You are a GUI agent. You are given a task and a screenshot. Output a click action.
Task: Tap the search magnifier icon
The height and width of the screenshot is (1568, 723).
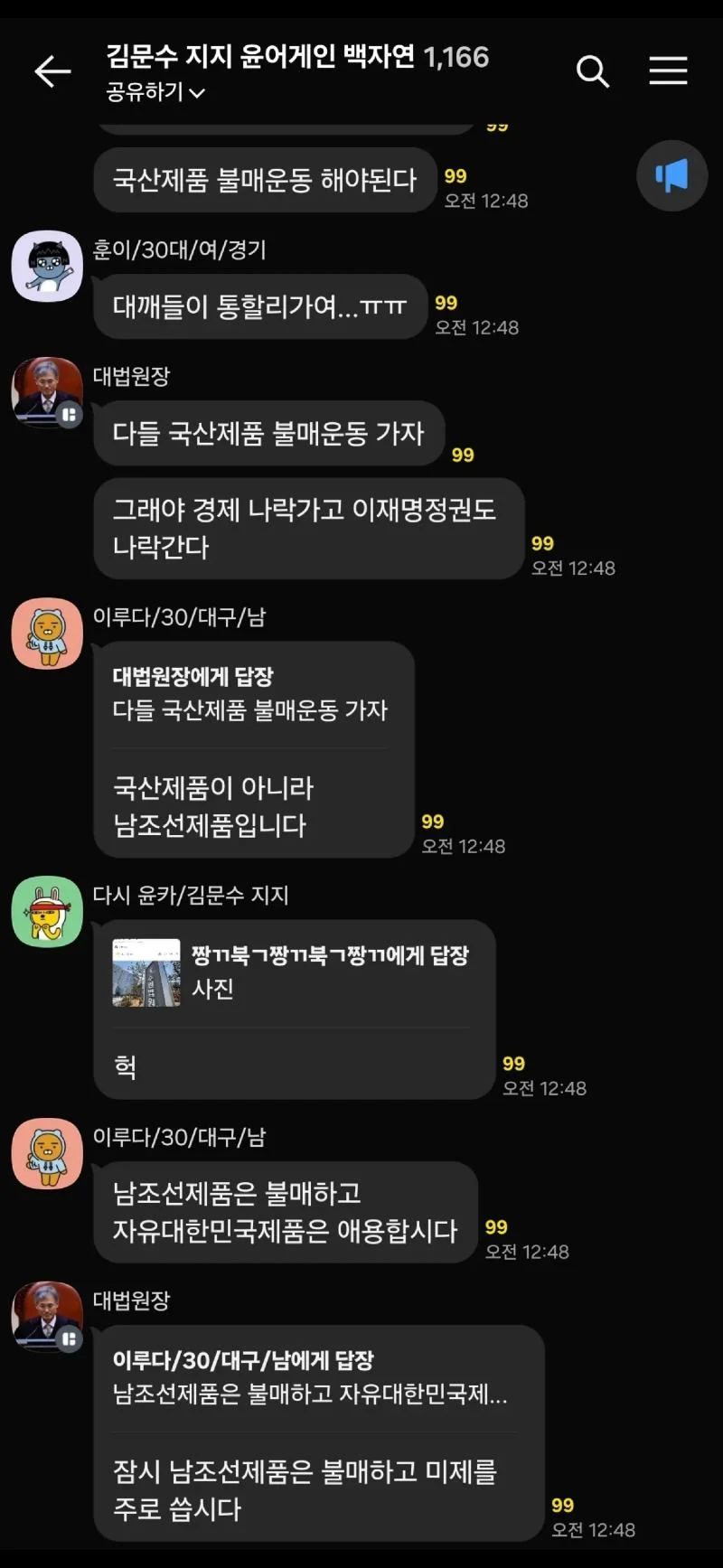(593, 71)
